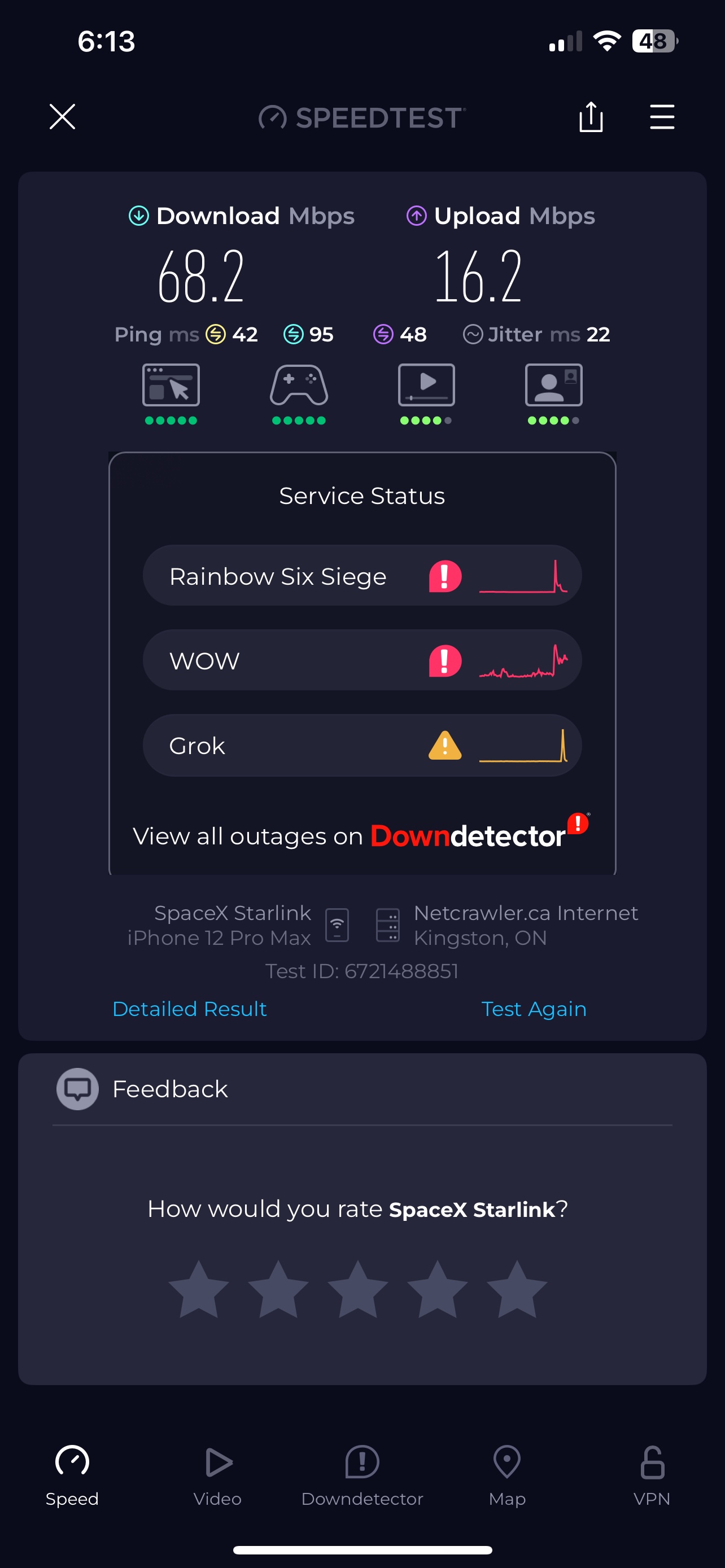
Task: Rate SpaceX Starlink five stars
Action: 517,1289
